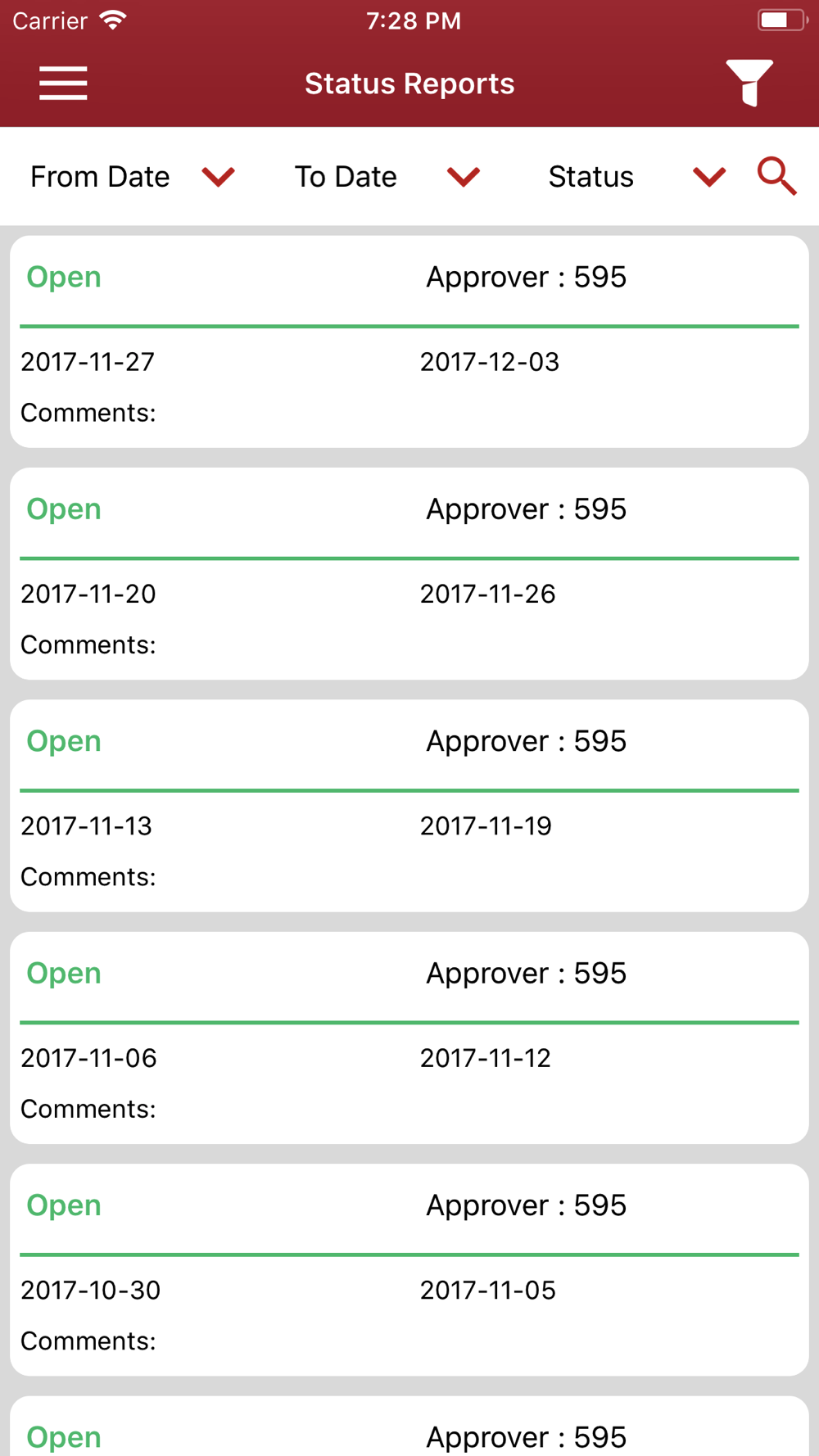Open the hamburger drawer menu
Screen dimensions: 819x1456
coord(63,84)
